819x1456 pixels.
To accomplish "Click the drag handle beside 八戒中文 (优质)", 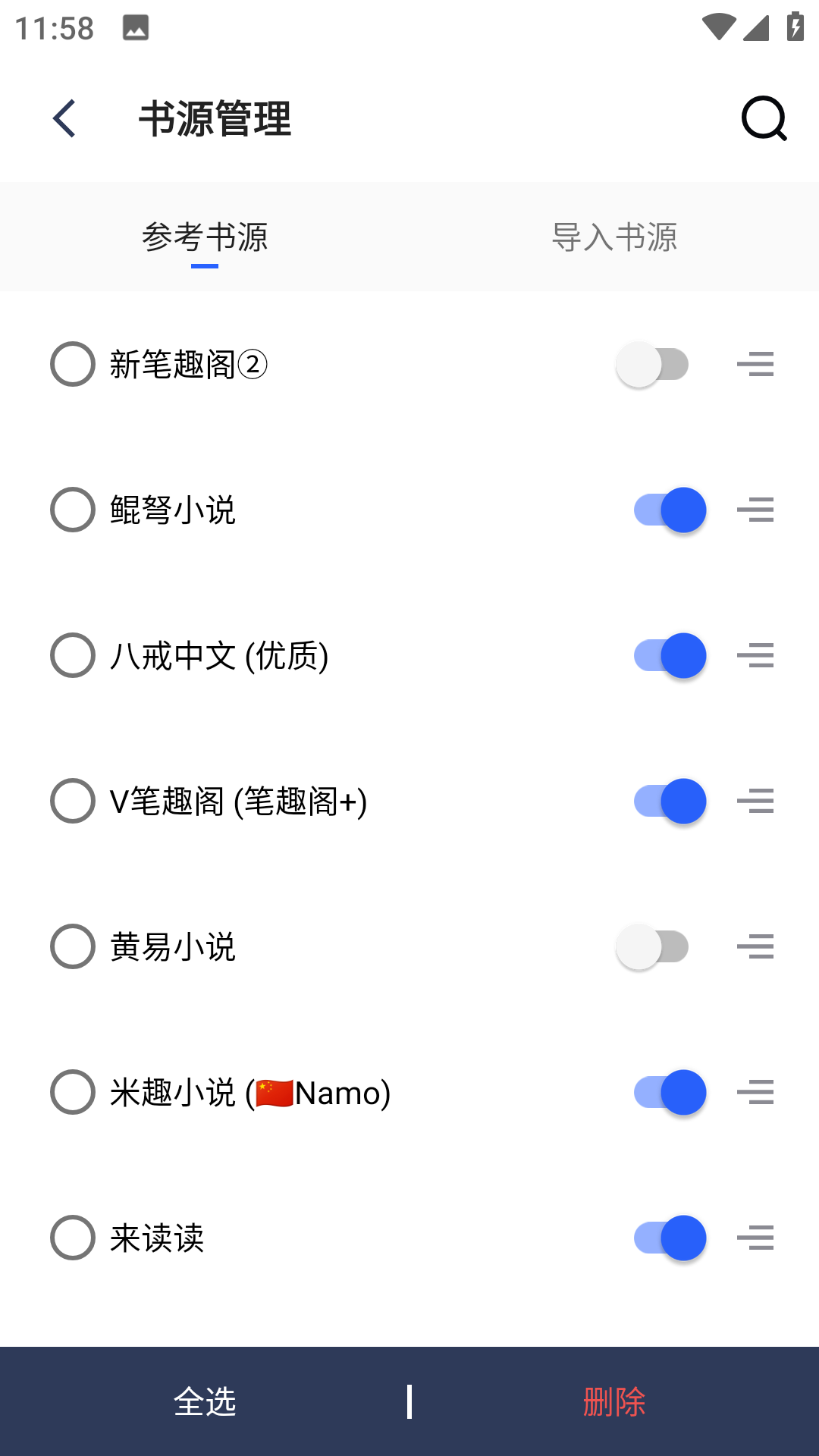I will [x=755, y=656].
